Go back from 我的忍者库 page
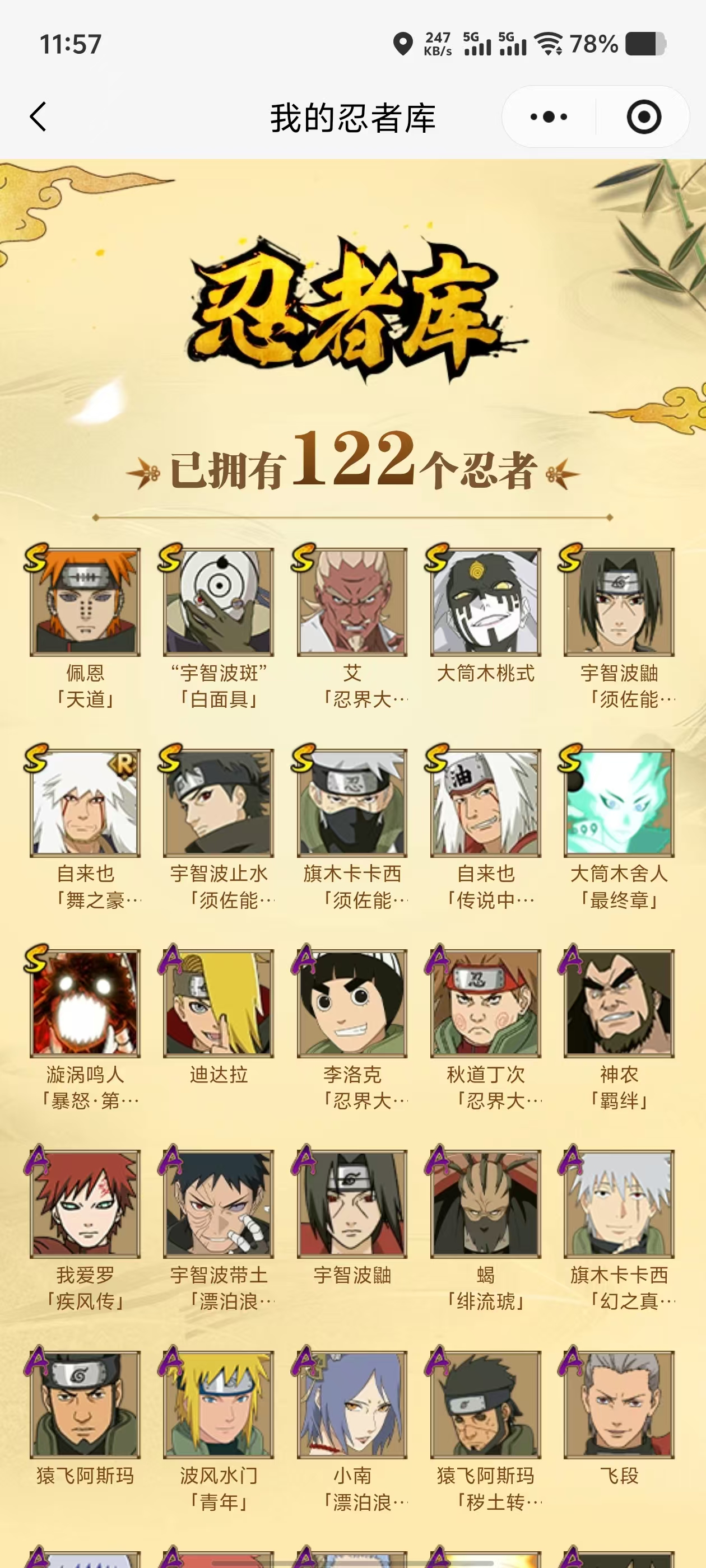This screenshot has width=706, height=1568. click(x=38, y=116)
